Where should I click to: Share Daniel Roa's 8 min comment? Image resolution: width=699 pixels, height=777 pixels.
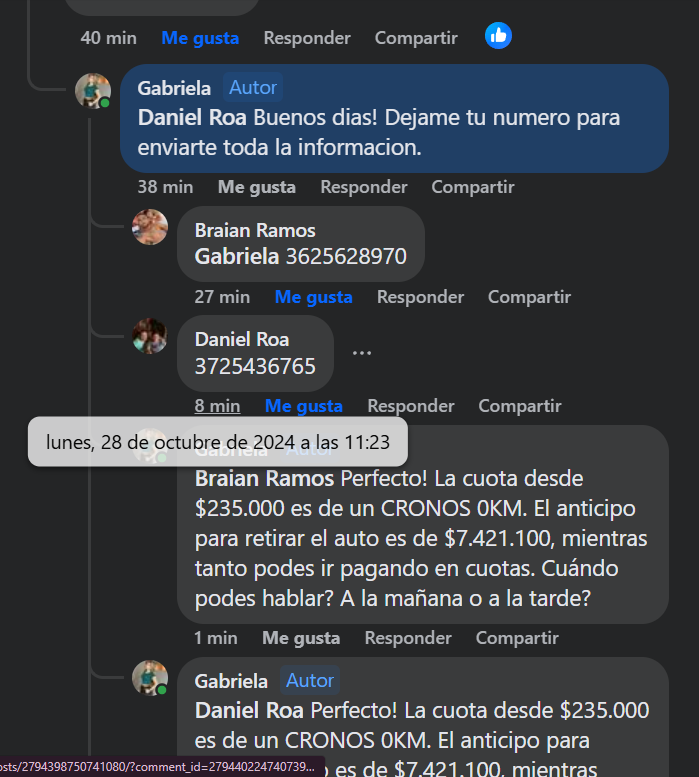[519, 406]
